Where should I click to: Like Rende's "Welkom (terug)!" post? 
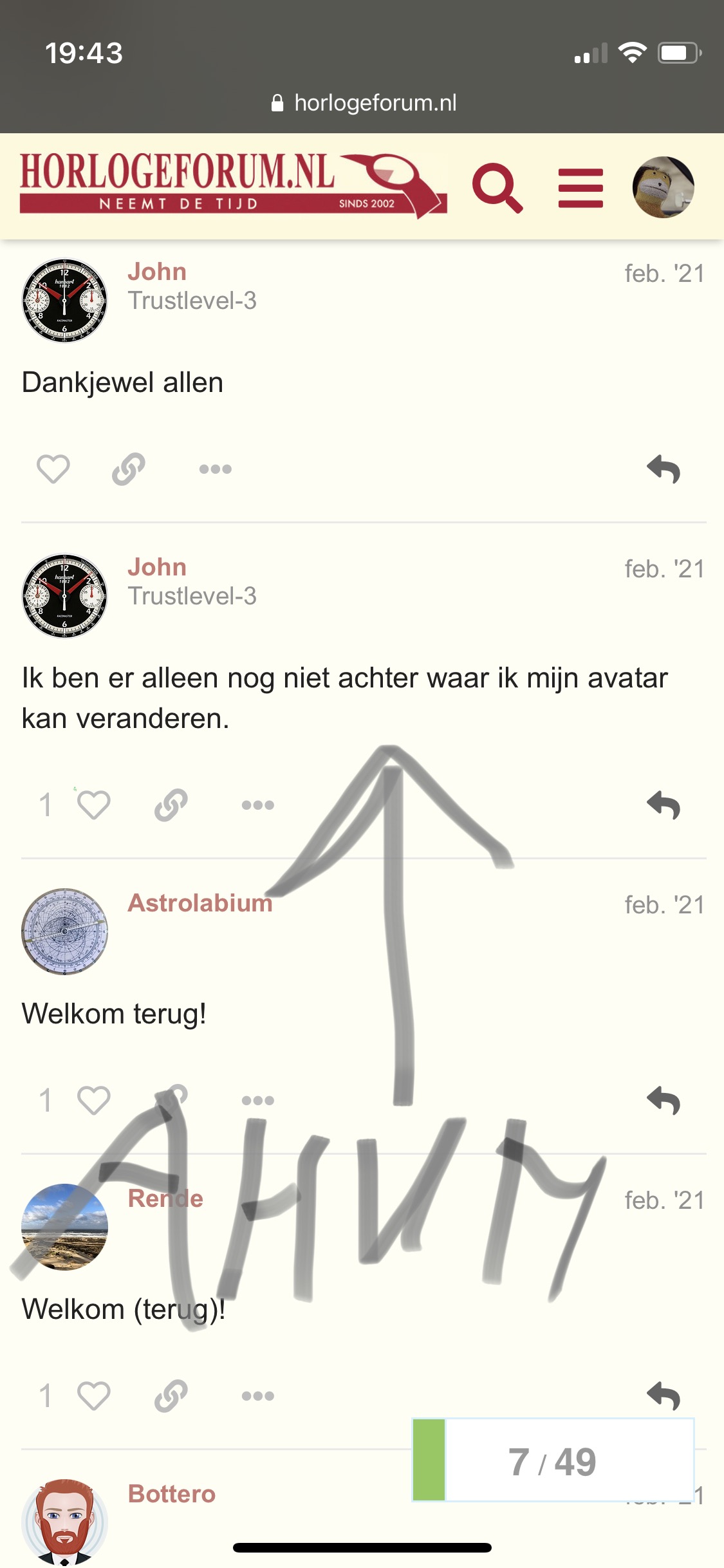click(x=94, y=1395)
